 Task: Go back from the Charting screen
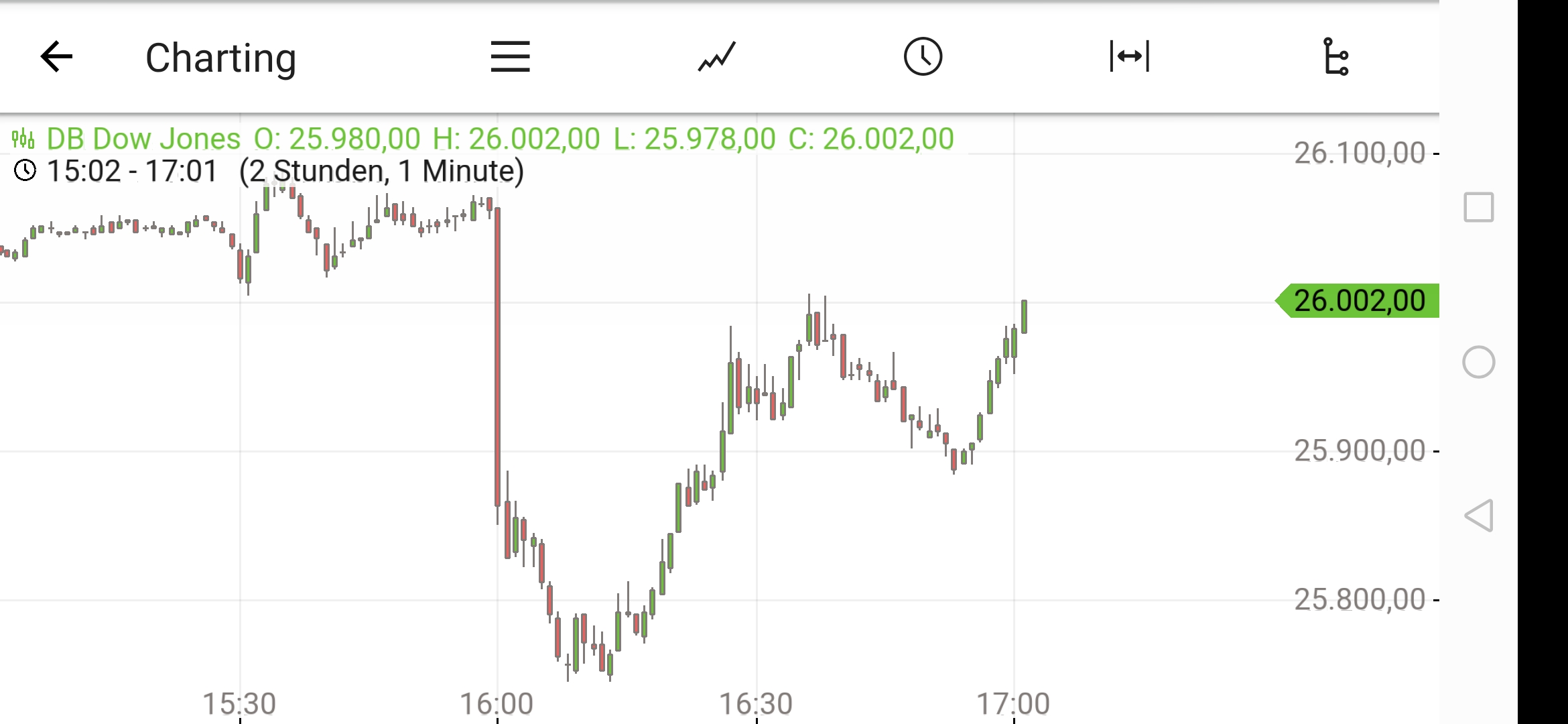tap(56, 57)
